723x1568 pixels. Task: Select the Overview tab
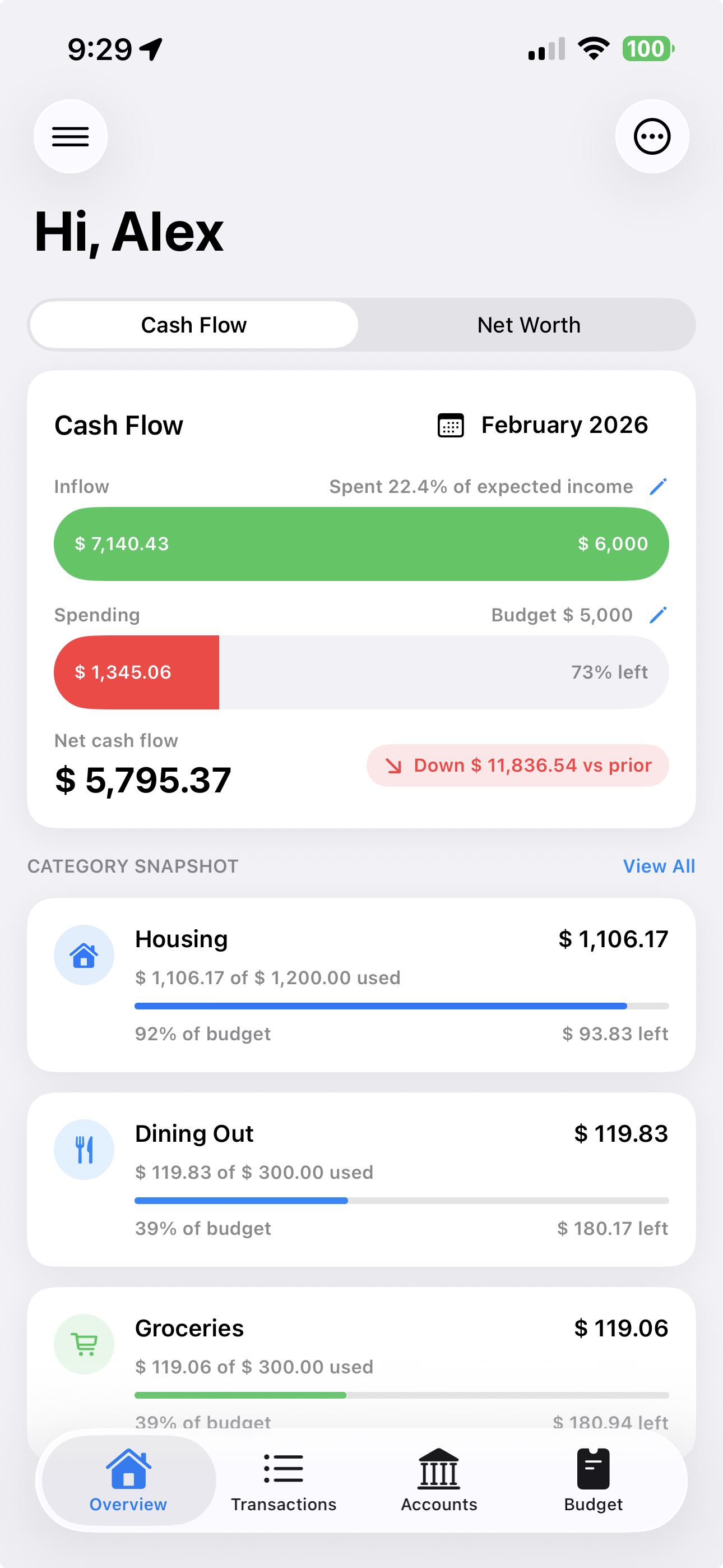pos(127,1481)
